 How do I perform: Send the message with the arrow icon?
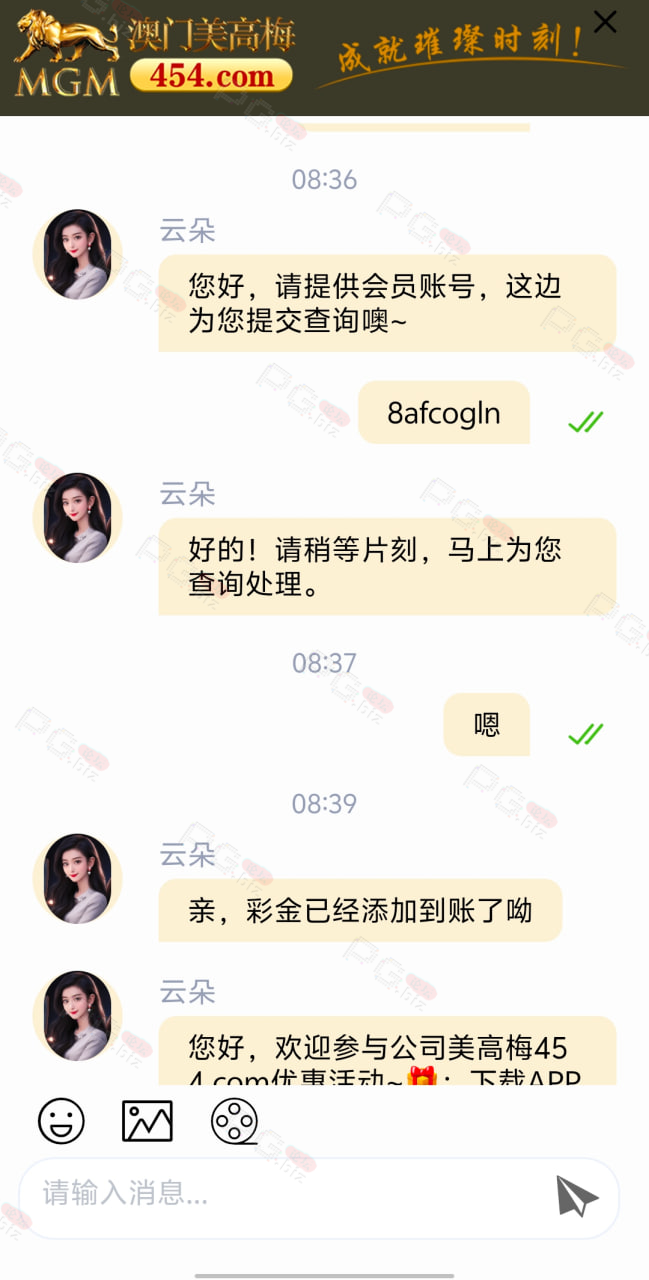(577, 1196)
